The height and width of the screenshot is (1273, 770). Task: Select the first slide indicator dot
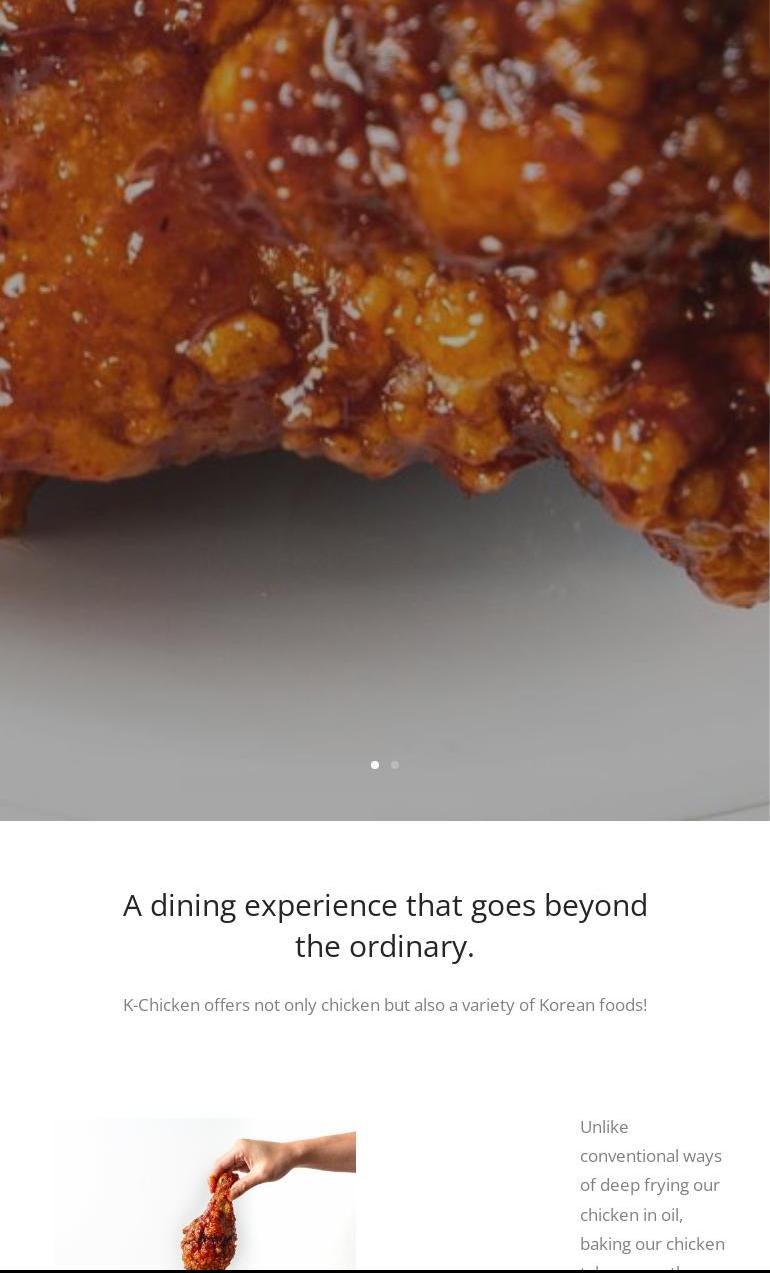click(x=375, y=765)
